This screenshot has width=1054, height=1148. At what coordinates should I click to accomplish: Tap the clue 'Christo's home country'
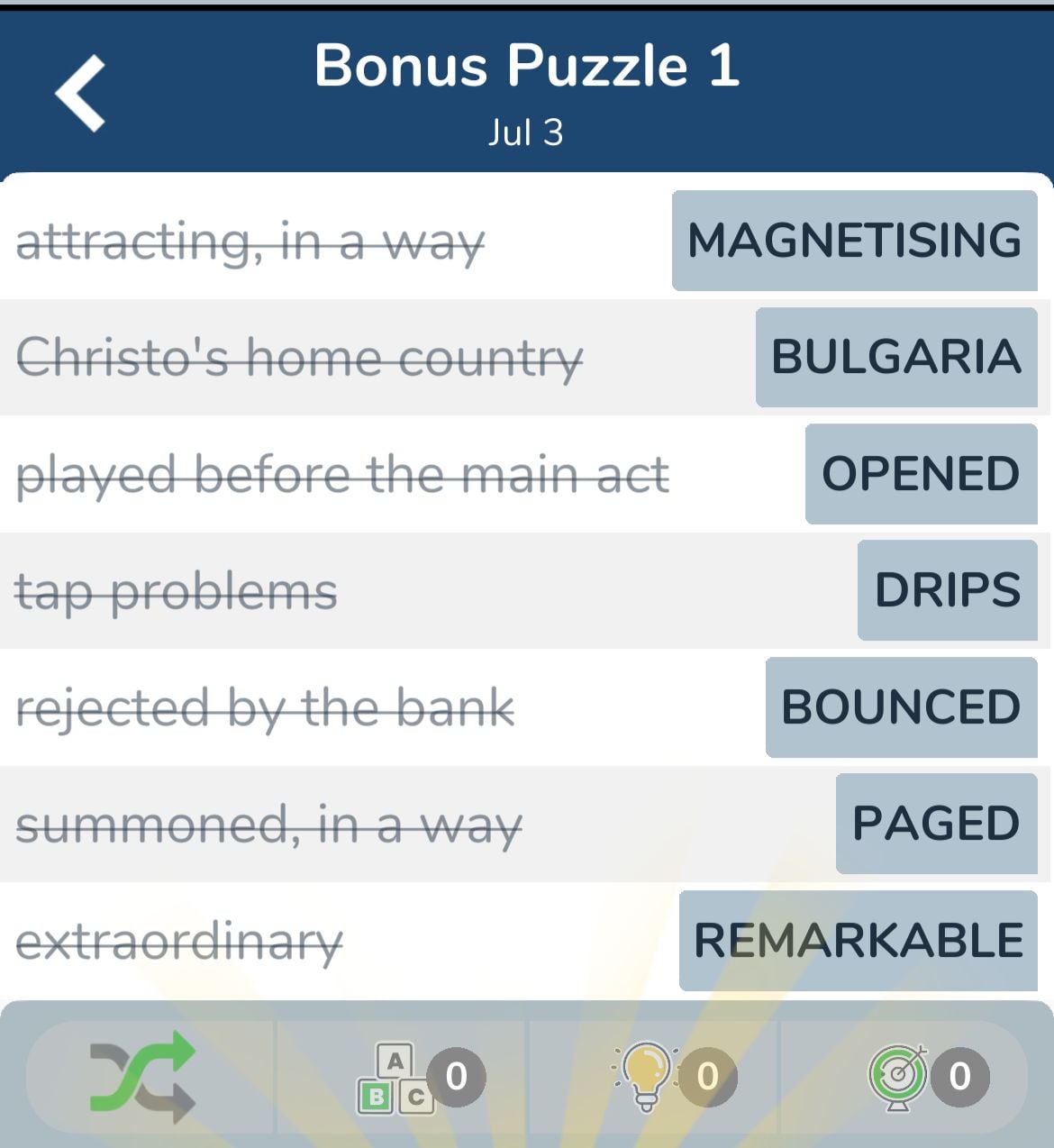pos(301,357)
